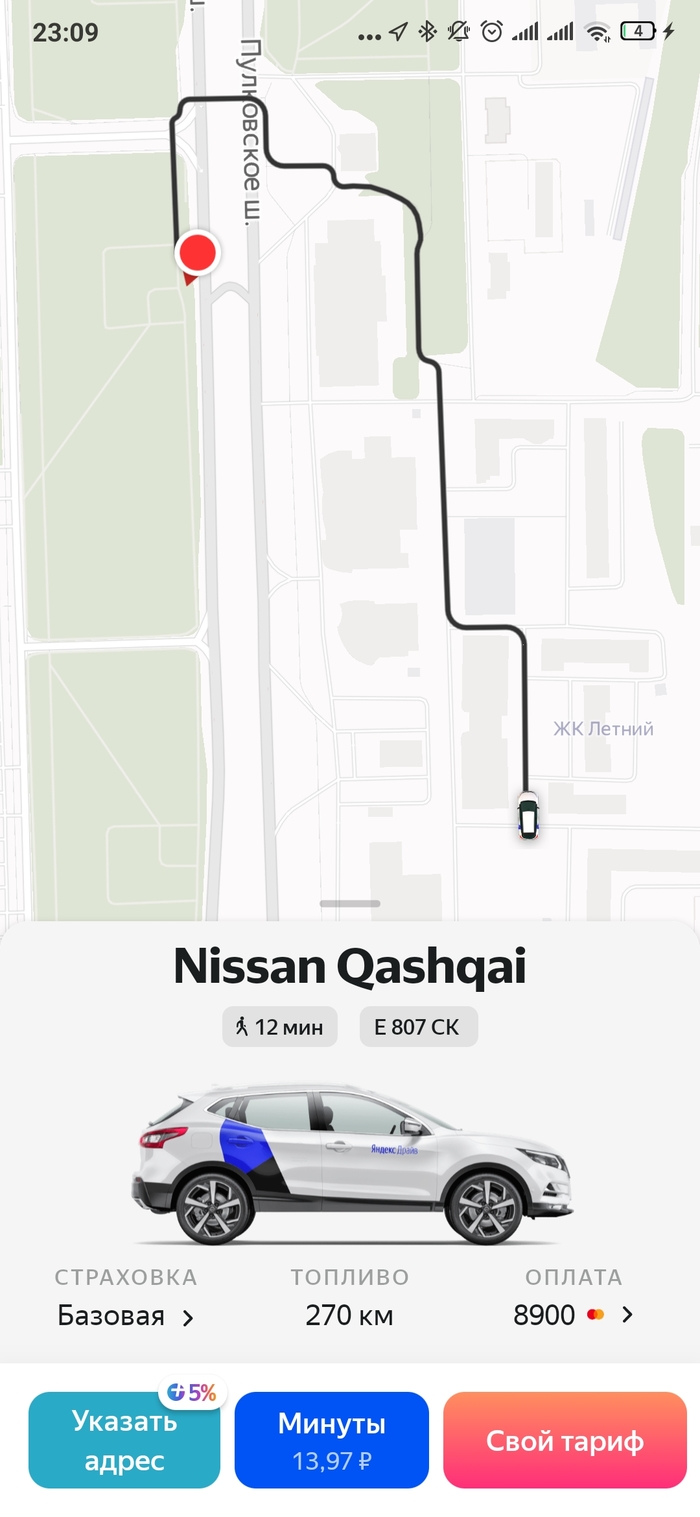The width and height of the screenshot is (700, 1517).
Task: Tap the red location pin on the map
Action: (x=196, y=254)
